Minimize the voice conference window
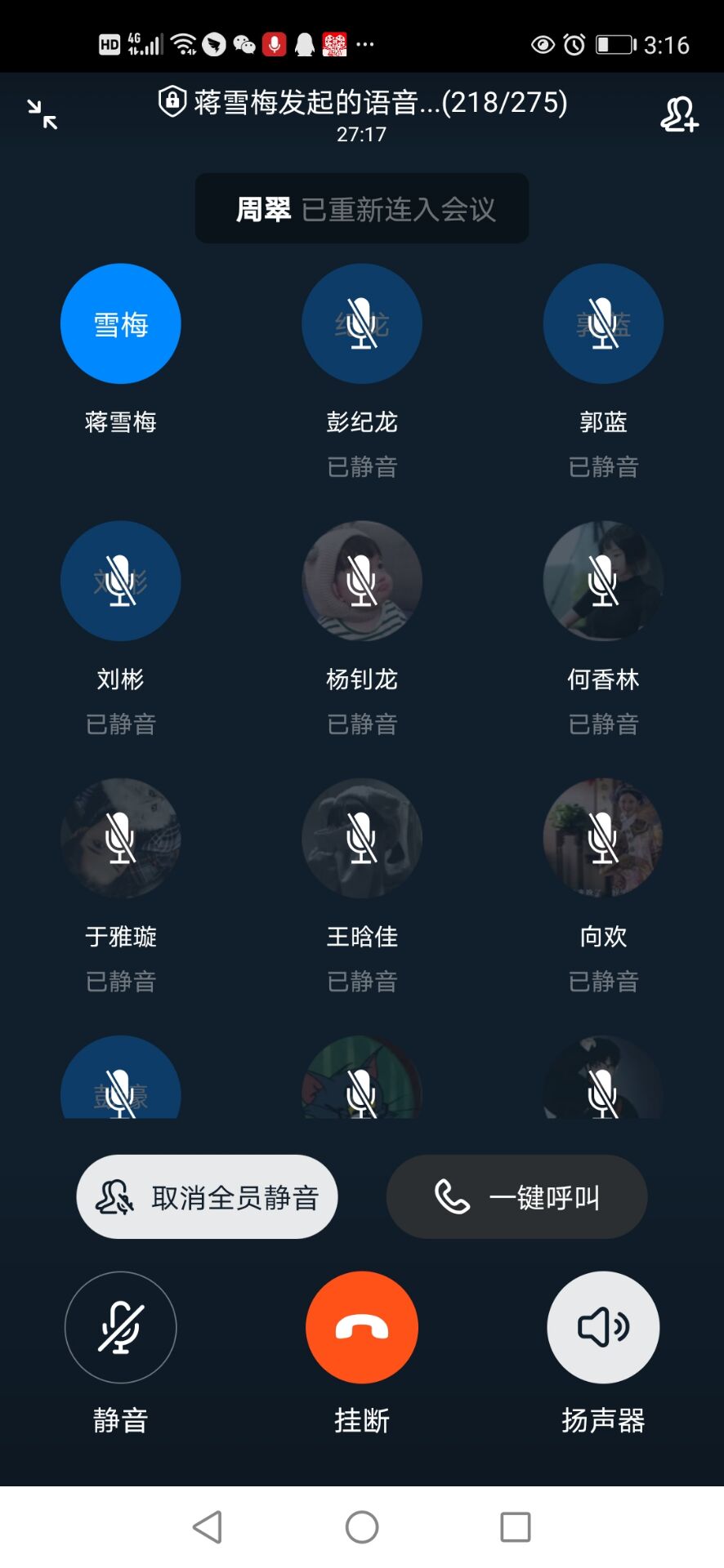Screen dimensions: 724x1568 tap(42, 115)
